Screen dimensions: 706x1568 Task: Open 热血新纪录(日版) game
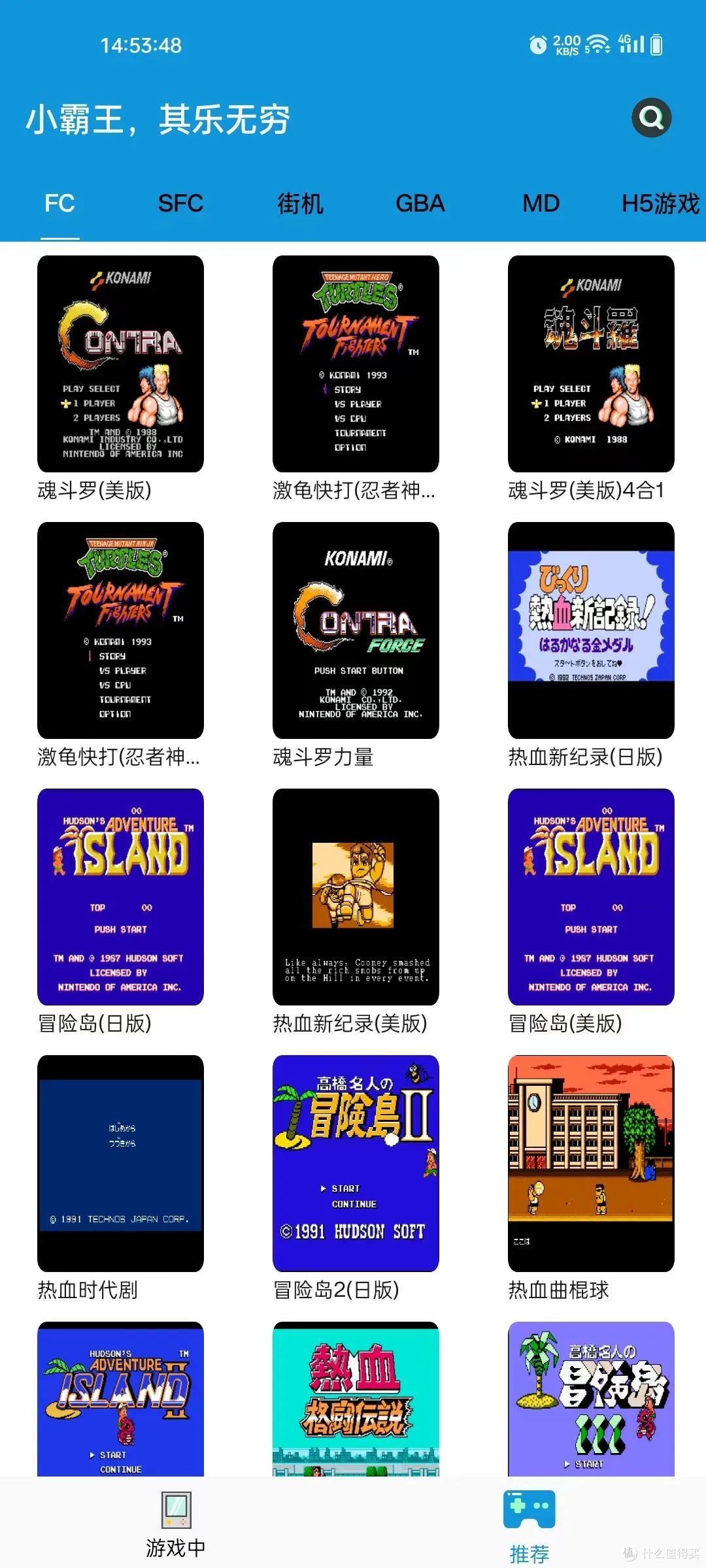click(x=591, y=630)
